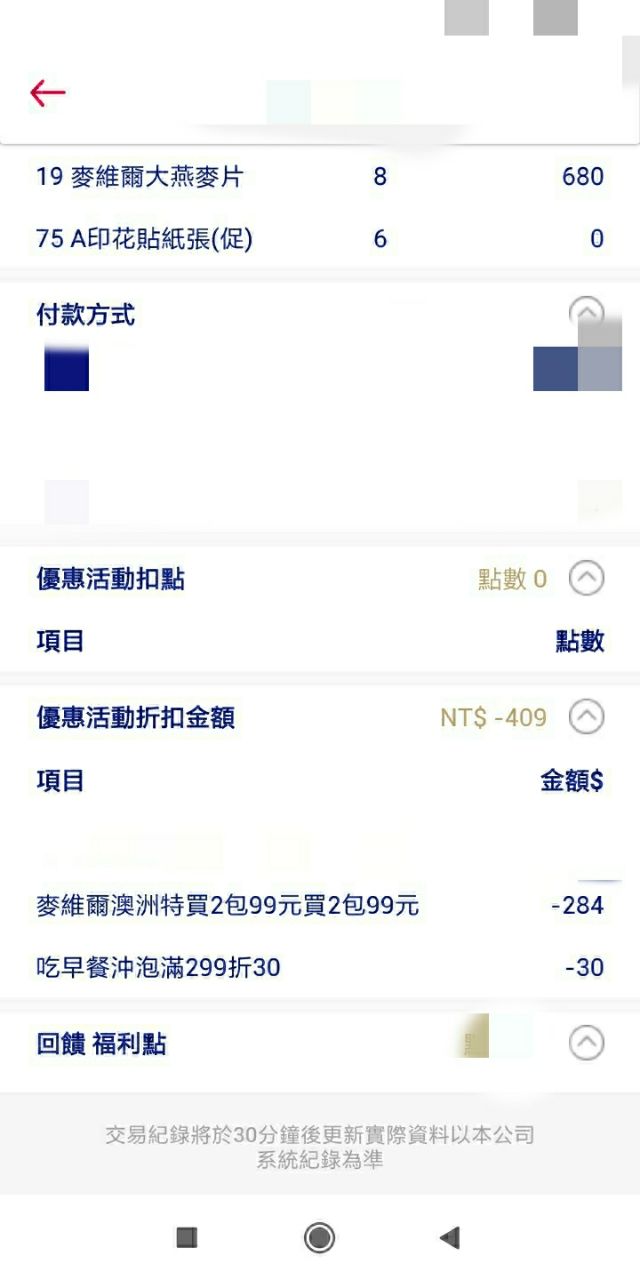
Task: Collapse the 優惠活動扣點 section
Action: pyautogui.click(x=587, y=578)
